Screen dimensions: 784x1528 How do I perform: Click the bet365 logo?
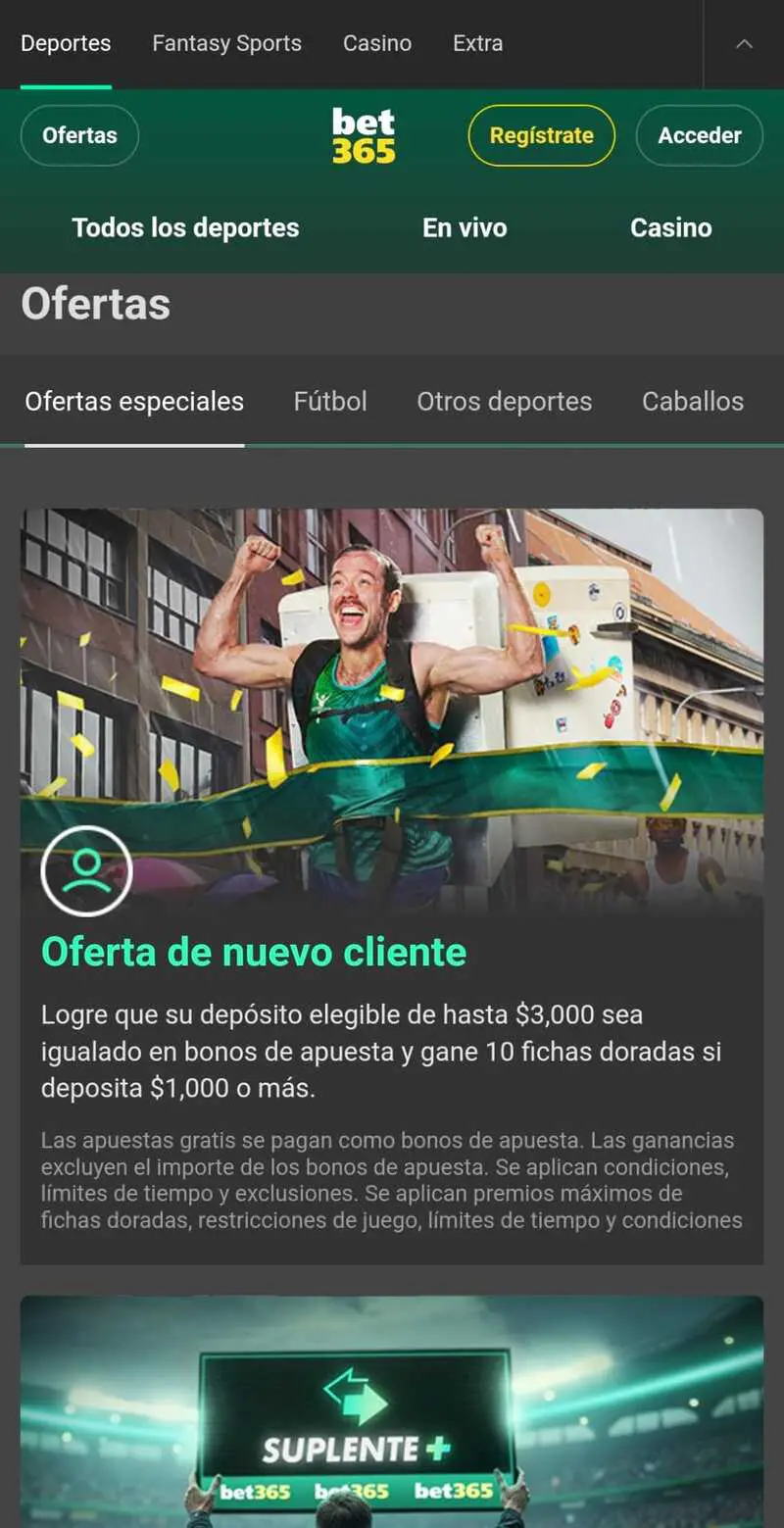(x=363, y=135)
